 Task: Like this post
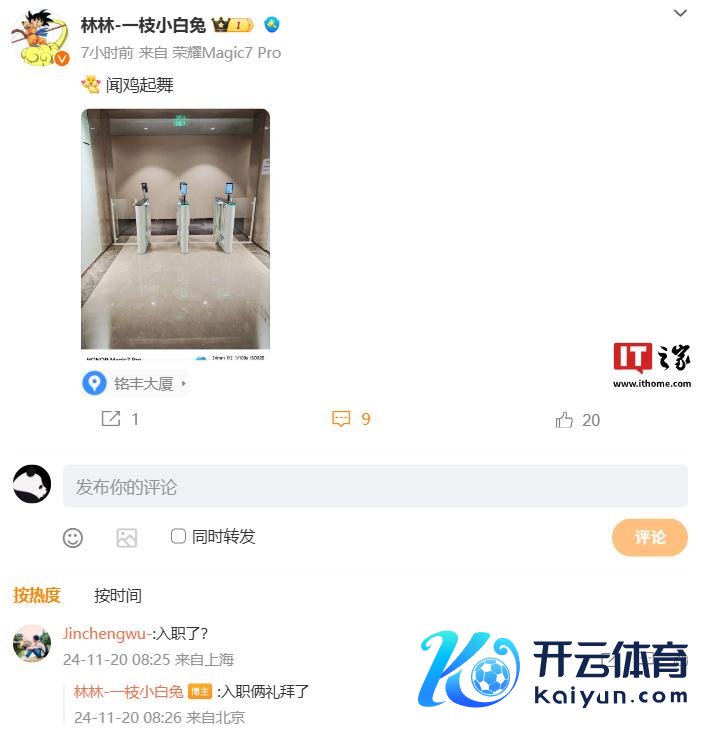577,420
